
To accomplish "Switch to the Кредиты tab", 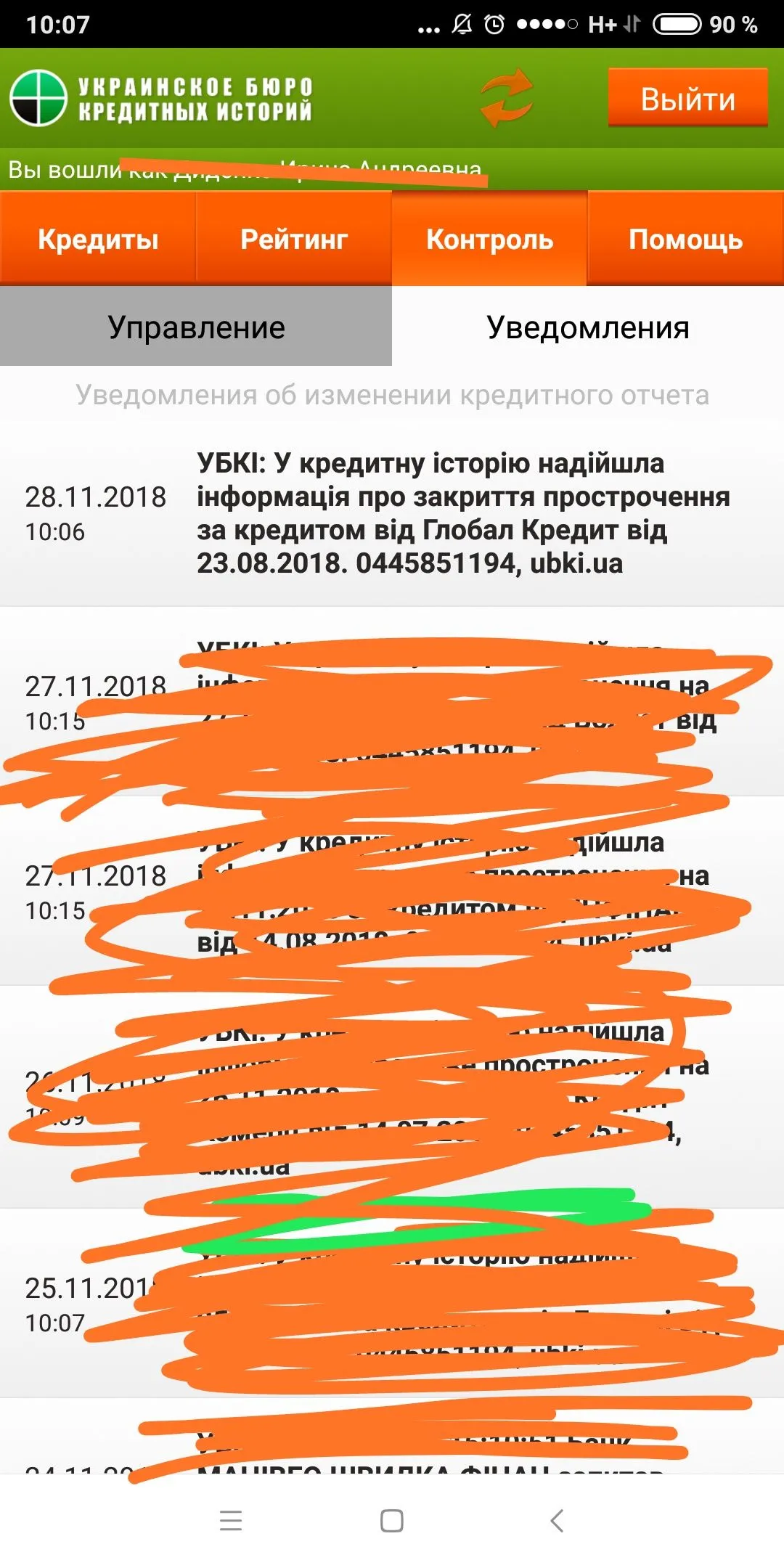I will tap(98, 239).
